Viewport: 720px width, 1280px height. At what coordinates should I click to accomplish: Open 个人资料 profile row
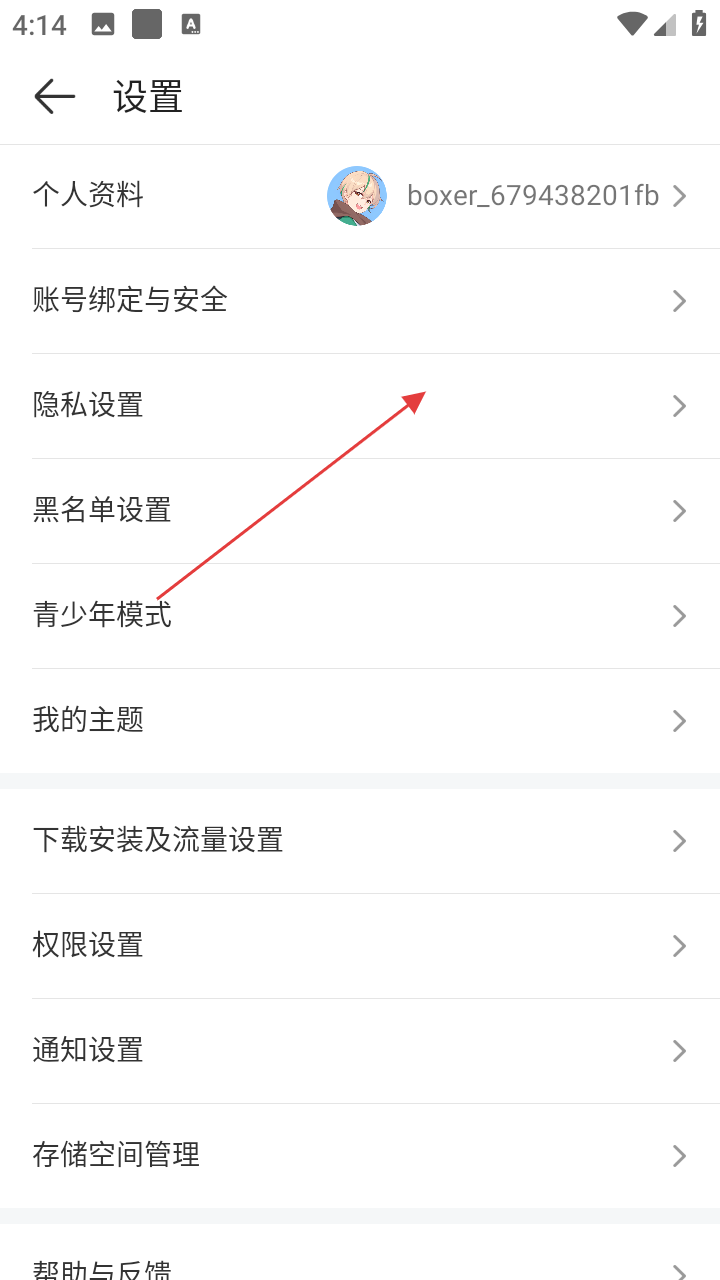click(360, 196)
